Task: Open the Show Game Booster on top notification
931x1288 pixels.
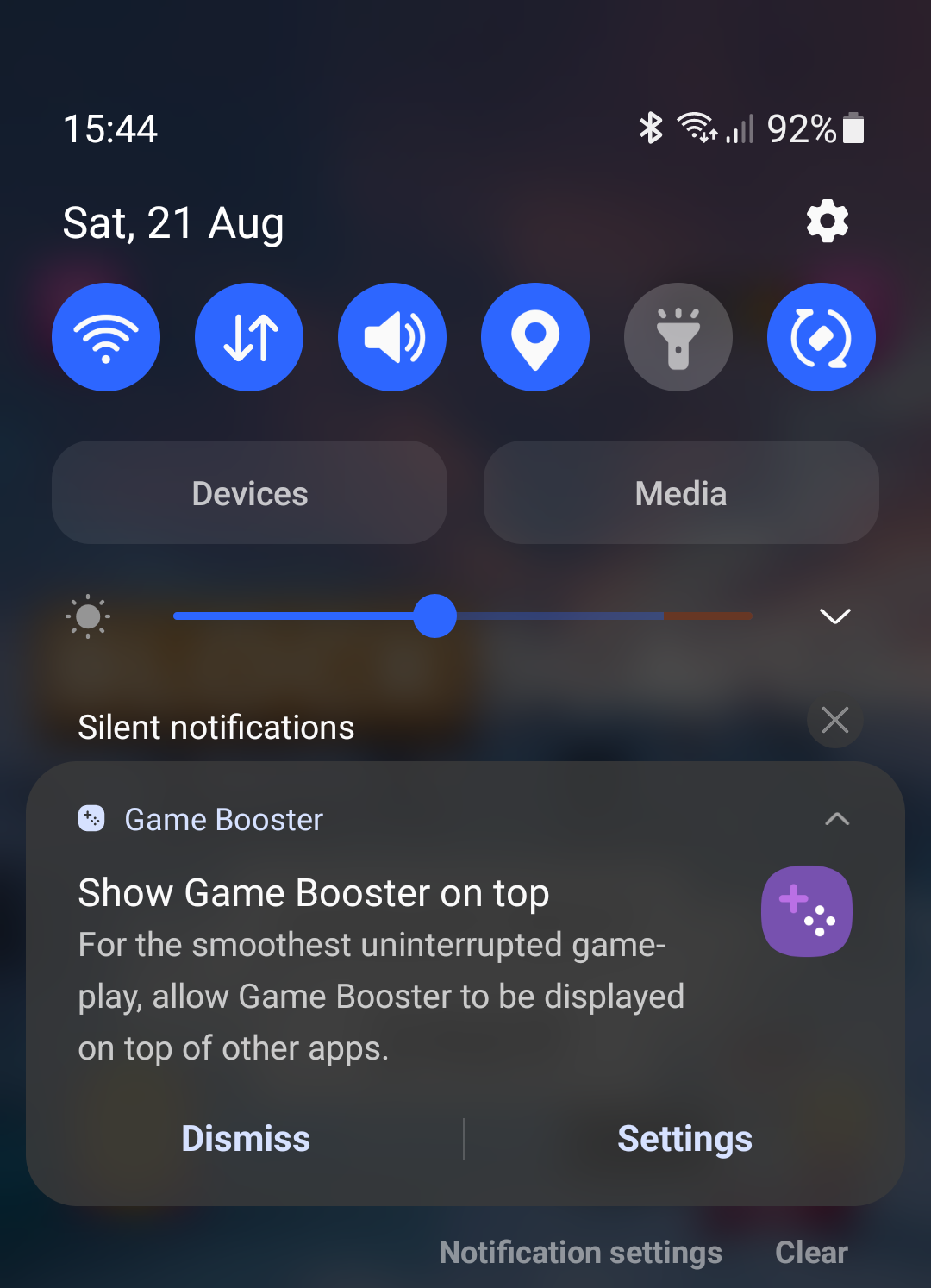Action: (x=379, y=966)
